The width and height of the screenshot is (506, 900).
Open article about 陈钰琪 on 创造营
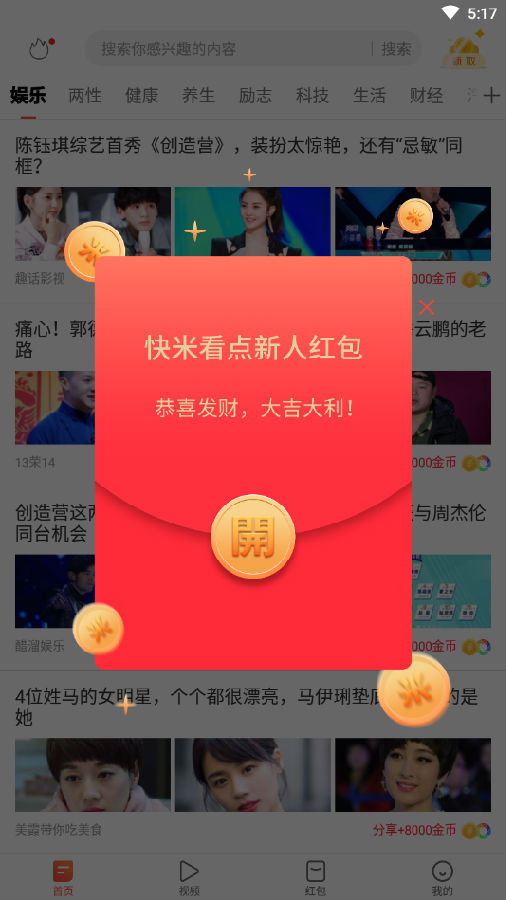(x=239, y=156)
